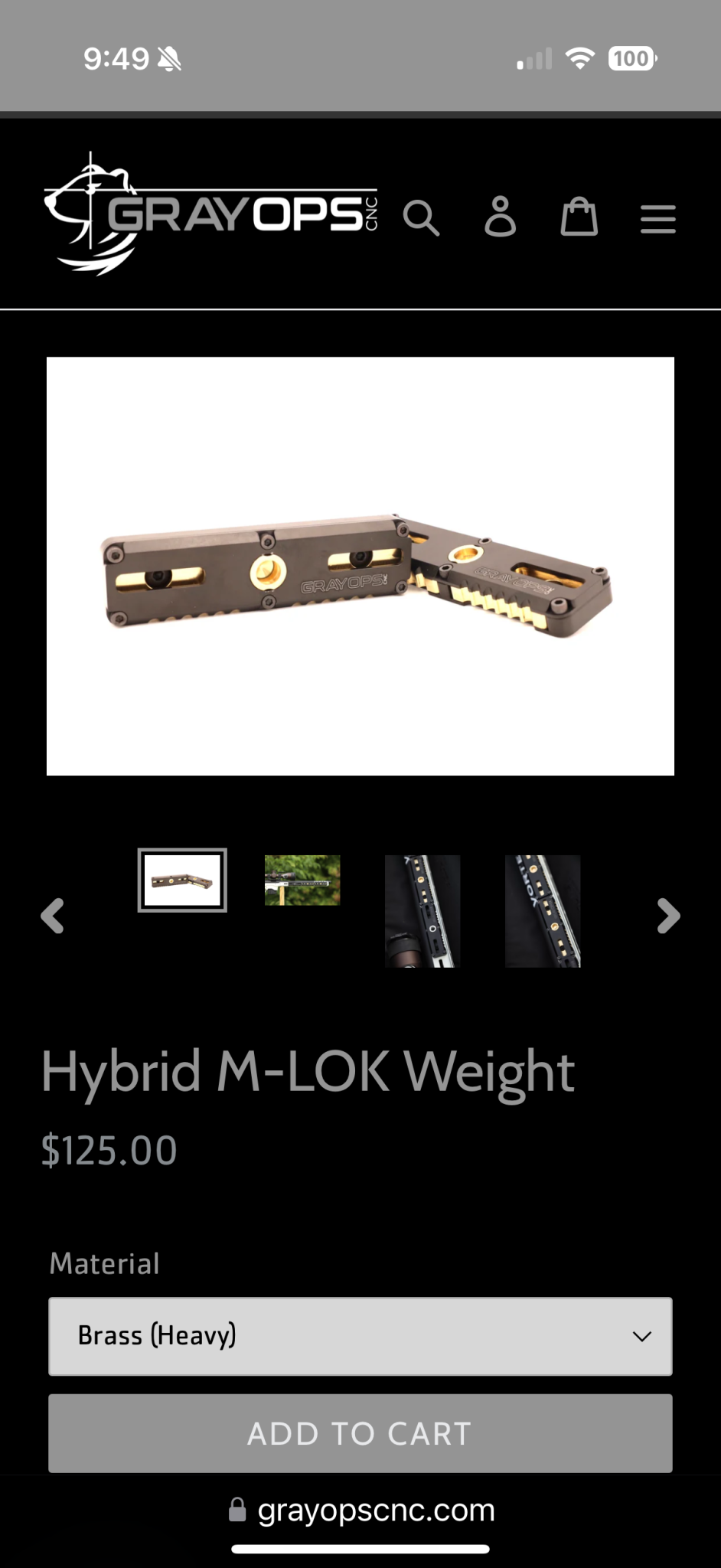This screenshot has height=1568, width=721.
Task: Show next product thumbnails with right arrow
Action: click(x=668, y=916)
